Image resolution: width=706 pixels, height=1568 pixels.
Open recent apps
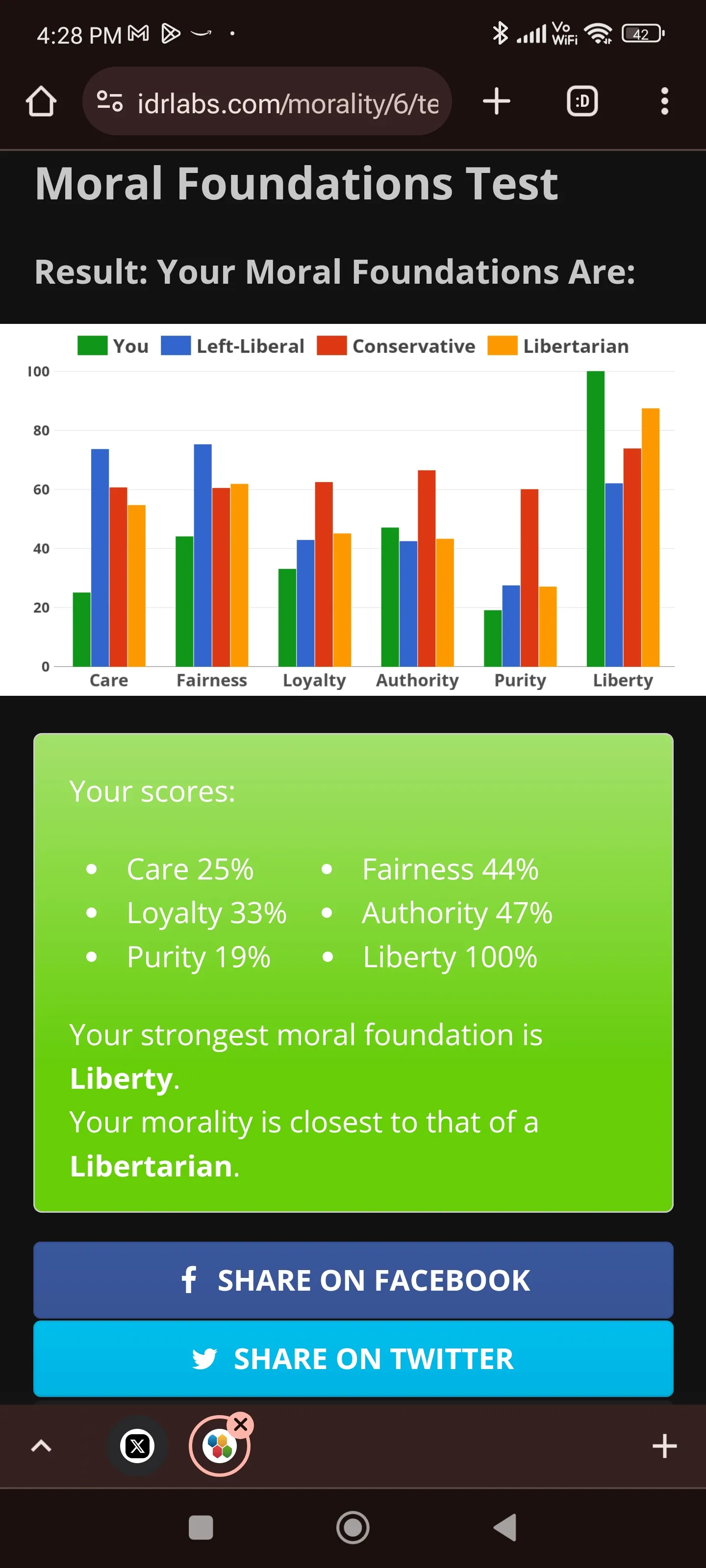click(x=201, y=1527)
